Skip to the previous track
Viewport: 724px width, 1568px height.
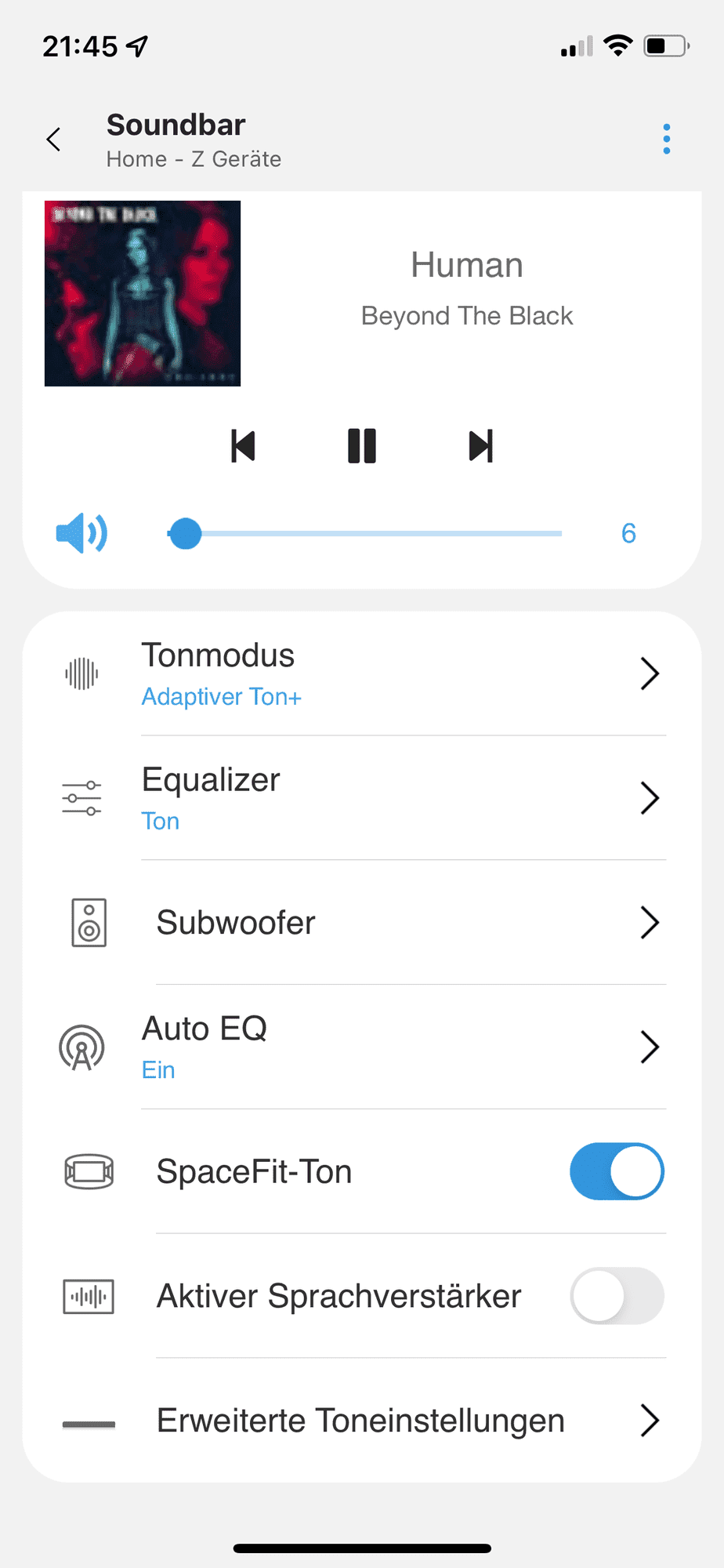pos(243,446)
